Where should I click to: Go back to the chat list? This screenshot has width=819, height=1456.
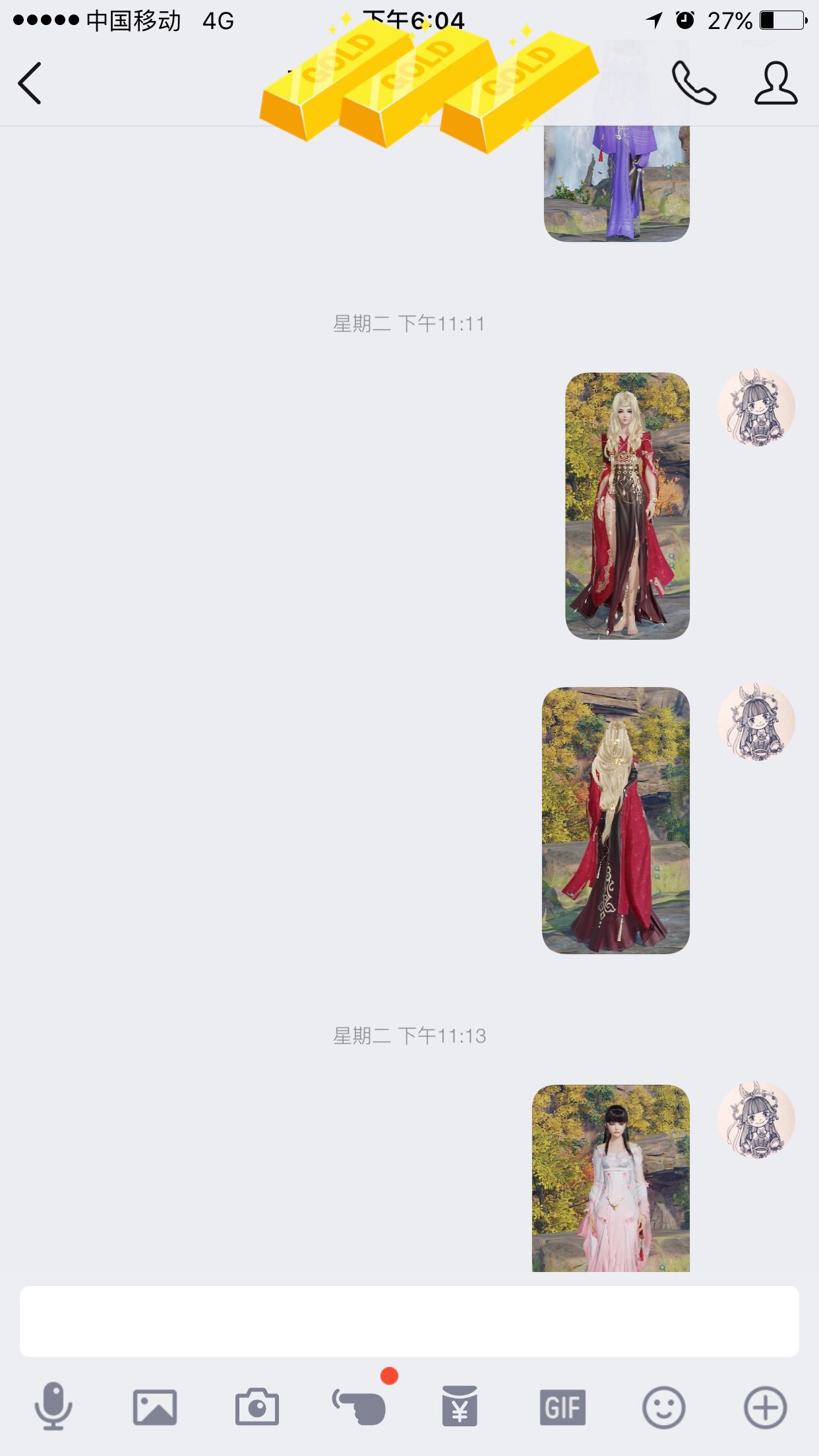[x=30, y=83]
